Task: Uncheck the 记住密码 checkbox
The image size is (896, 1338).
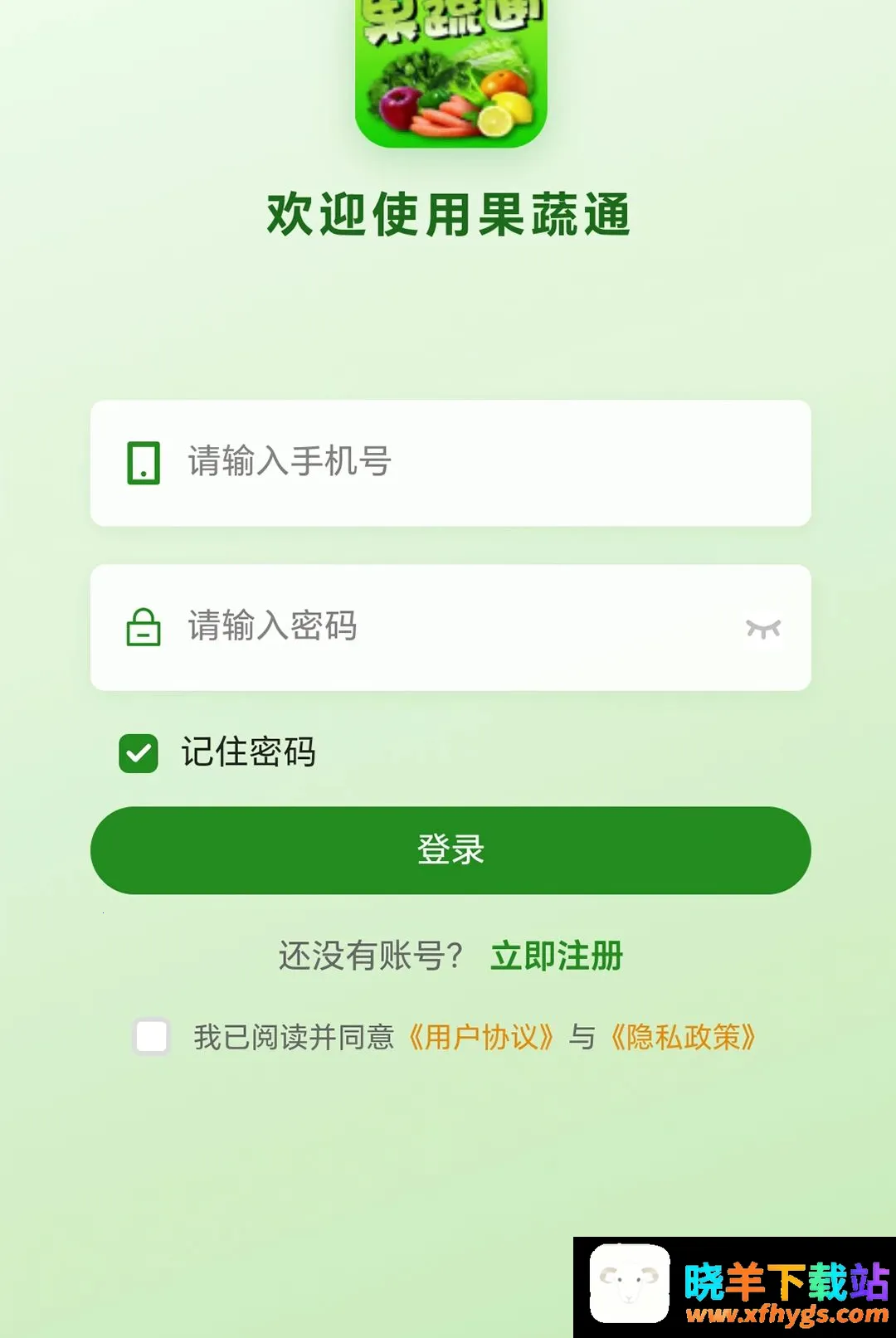Action: pyautogui.click(x=139, y=753)
